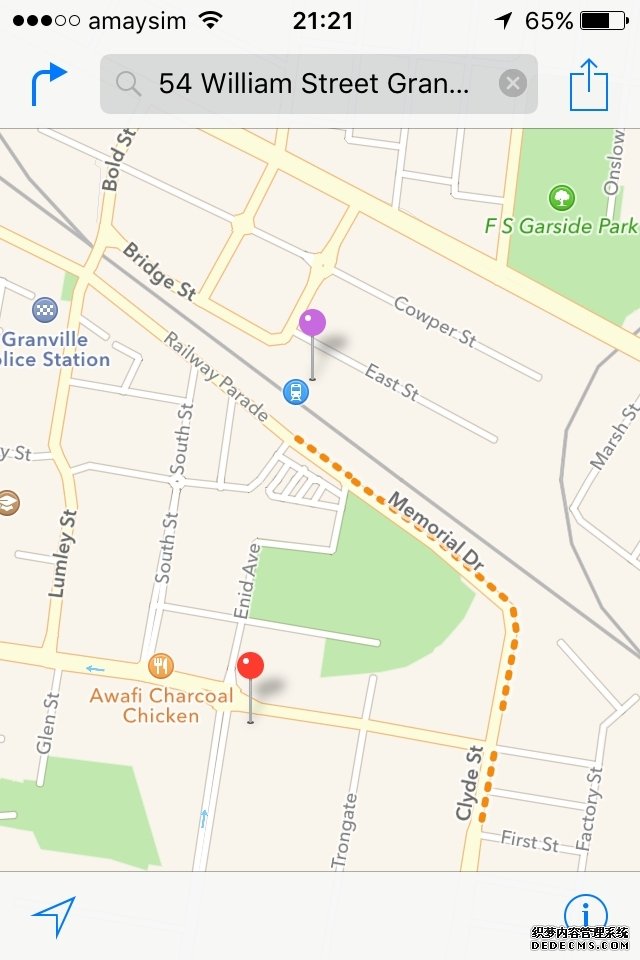Tap the search field showing 54 William Street
This screenshot has height=960, width=640.
tap(310, 84)
